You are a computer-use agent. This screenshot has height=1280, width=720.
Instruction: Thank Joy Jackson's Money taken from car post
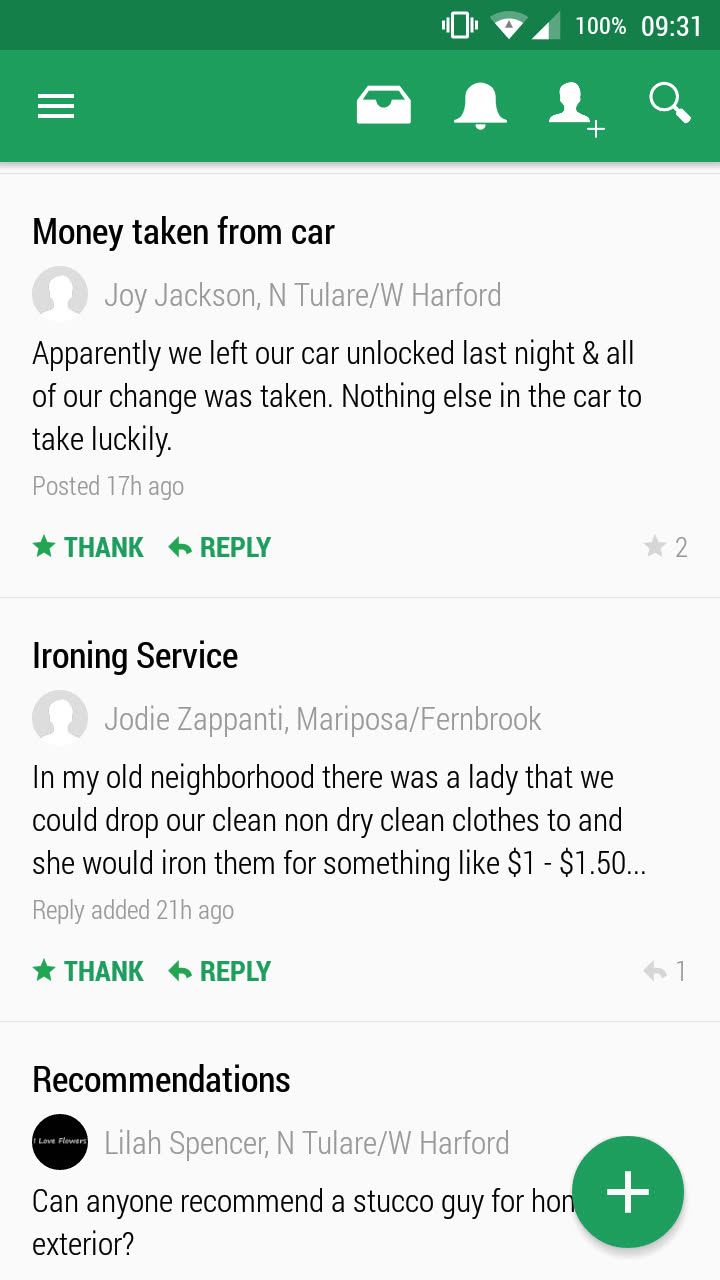point(89,547)
